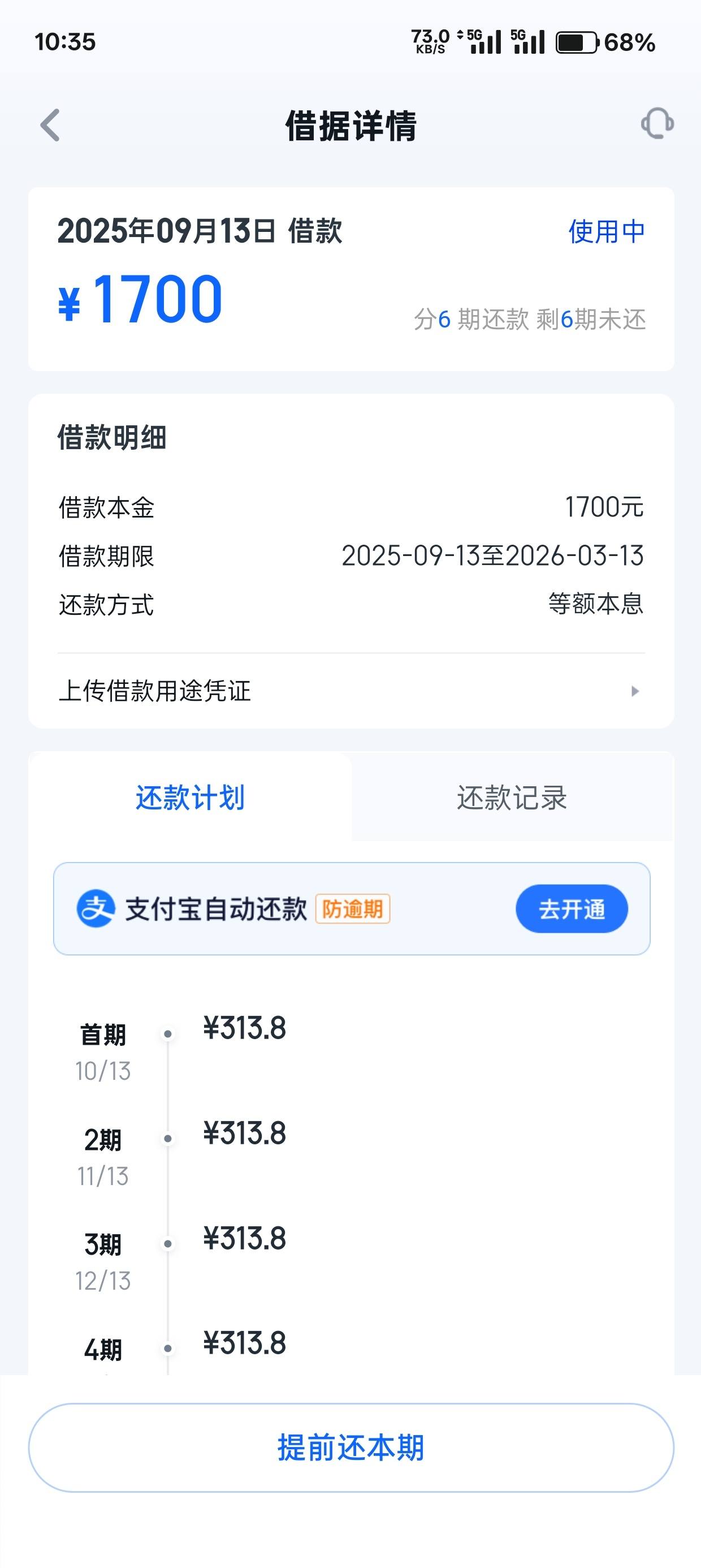Go back using the top-left arrow

coord(50,126)
